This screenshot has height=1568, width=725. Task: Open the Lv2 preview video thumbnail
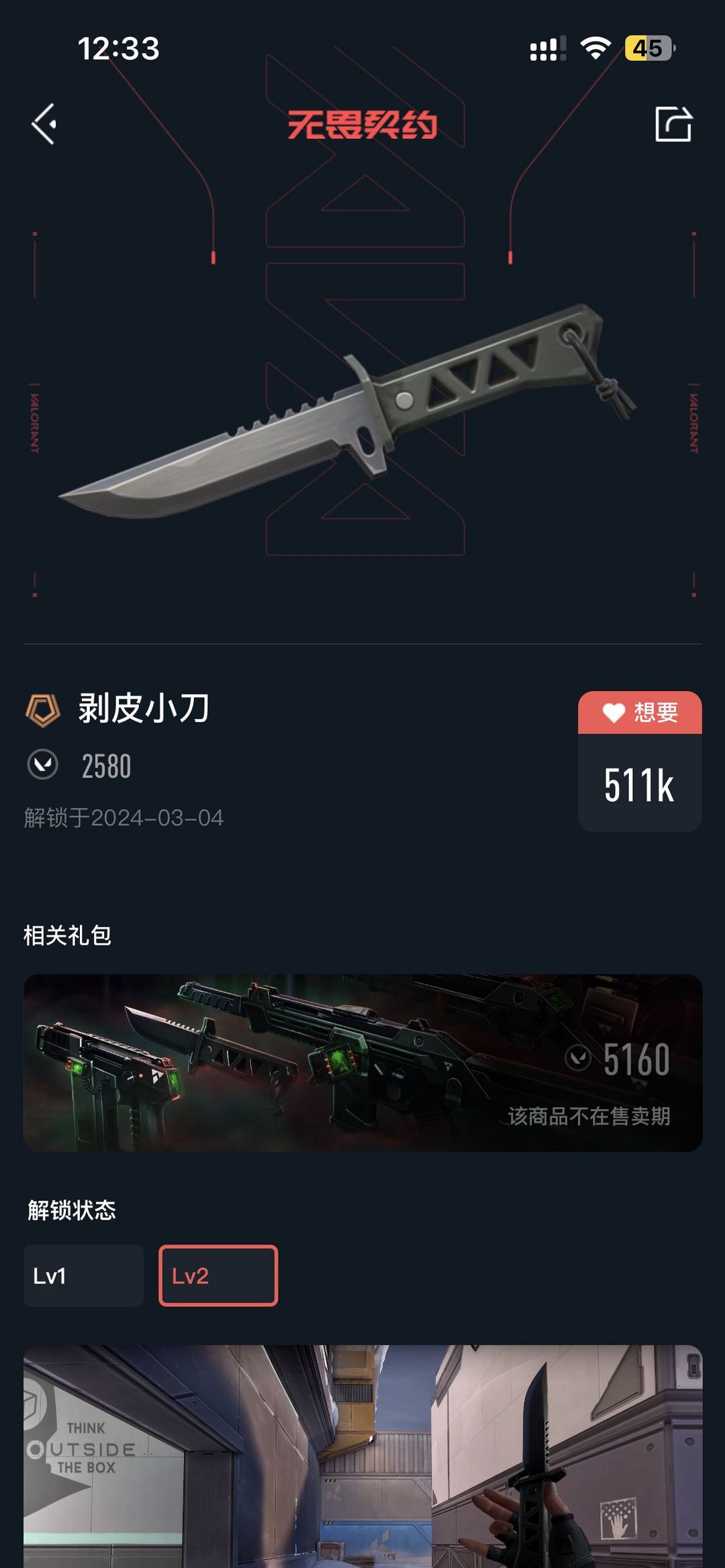(362, 1456)
